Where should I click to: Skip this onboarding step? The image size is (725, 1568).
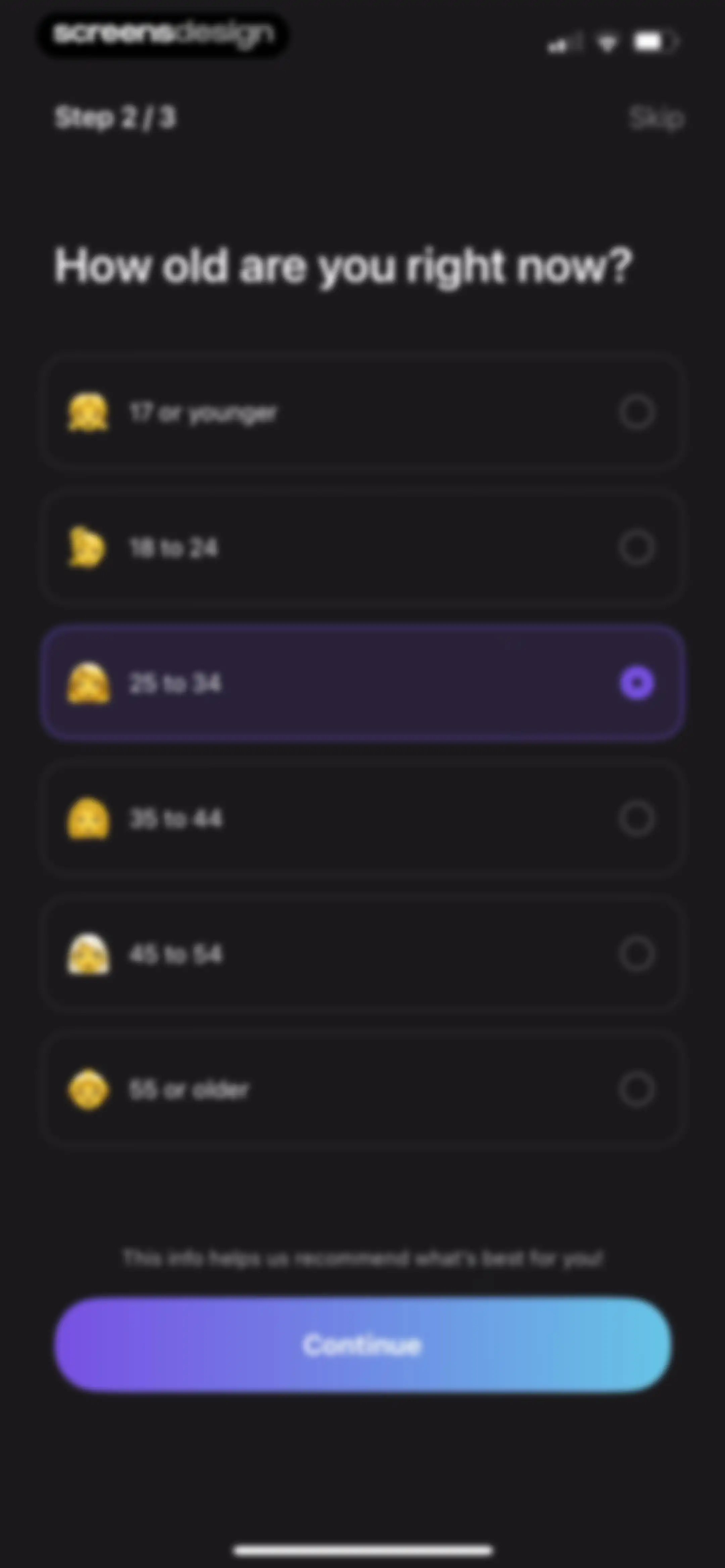656,118
